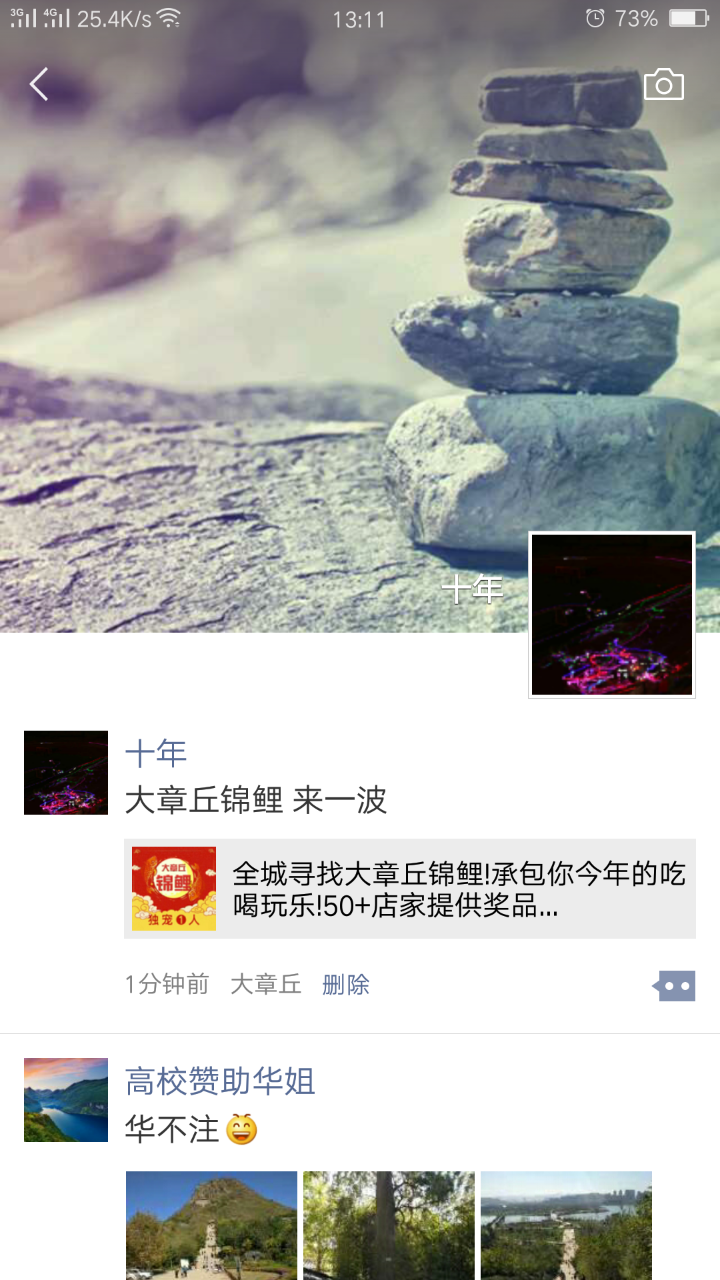Tap 高校赞助华姐's landscape avatar

click(66, 1100)
